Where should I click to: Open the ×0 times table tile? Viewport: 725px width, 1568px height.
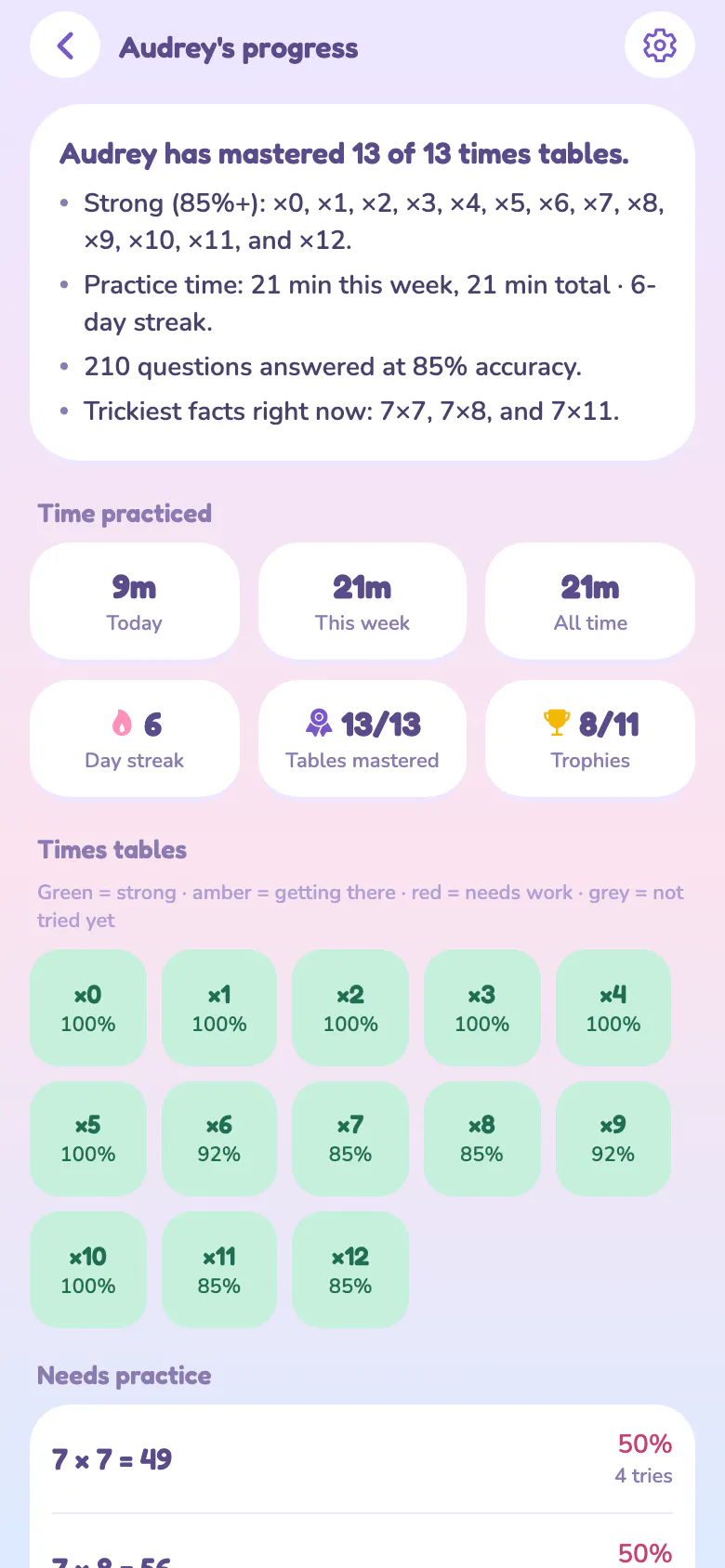click(88, 1008)
